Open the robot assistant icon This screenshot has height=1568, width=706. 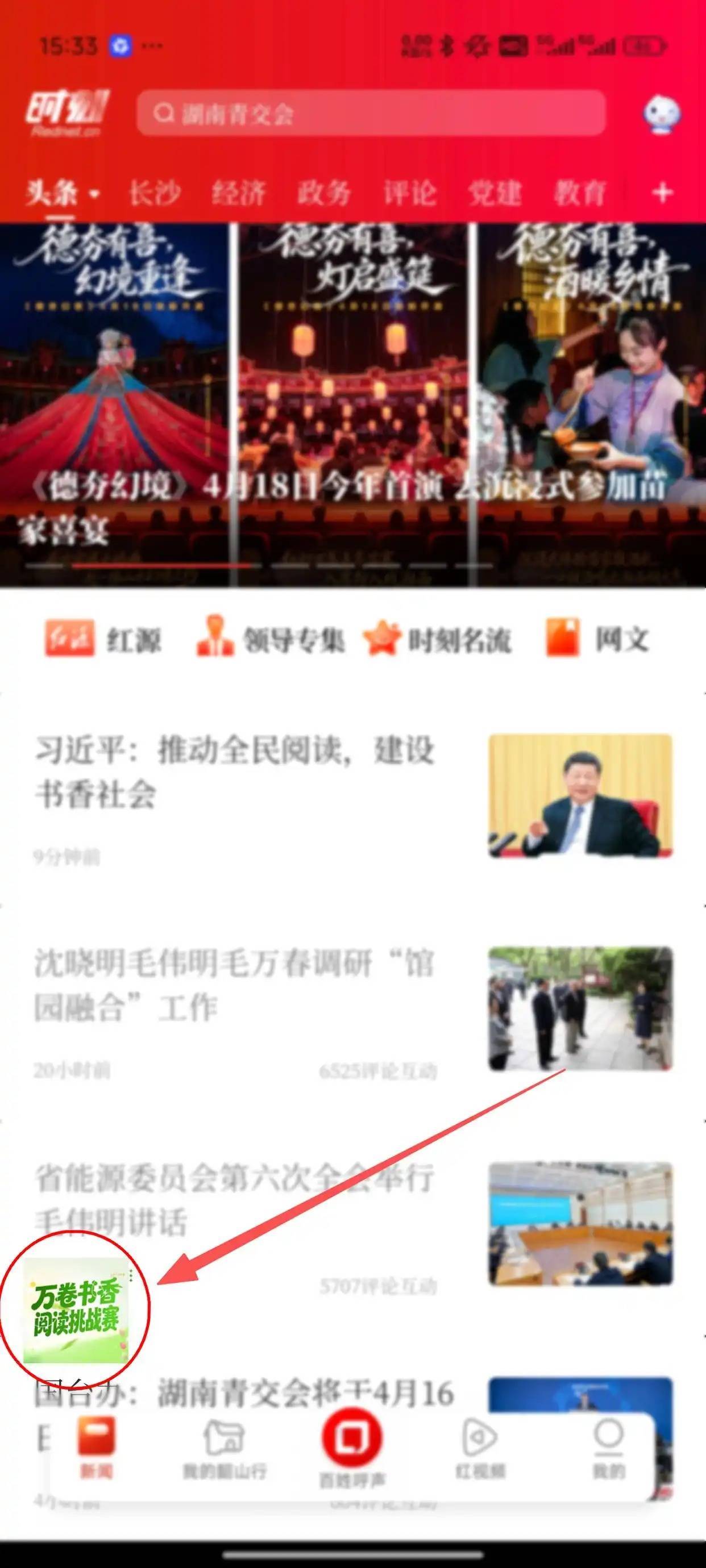pyautogui.click(x=661, y=114)
